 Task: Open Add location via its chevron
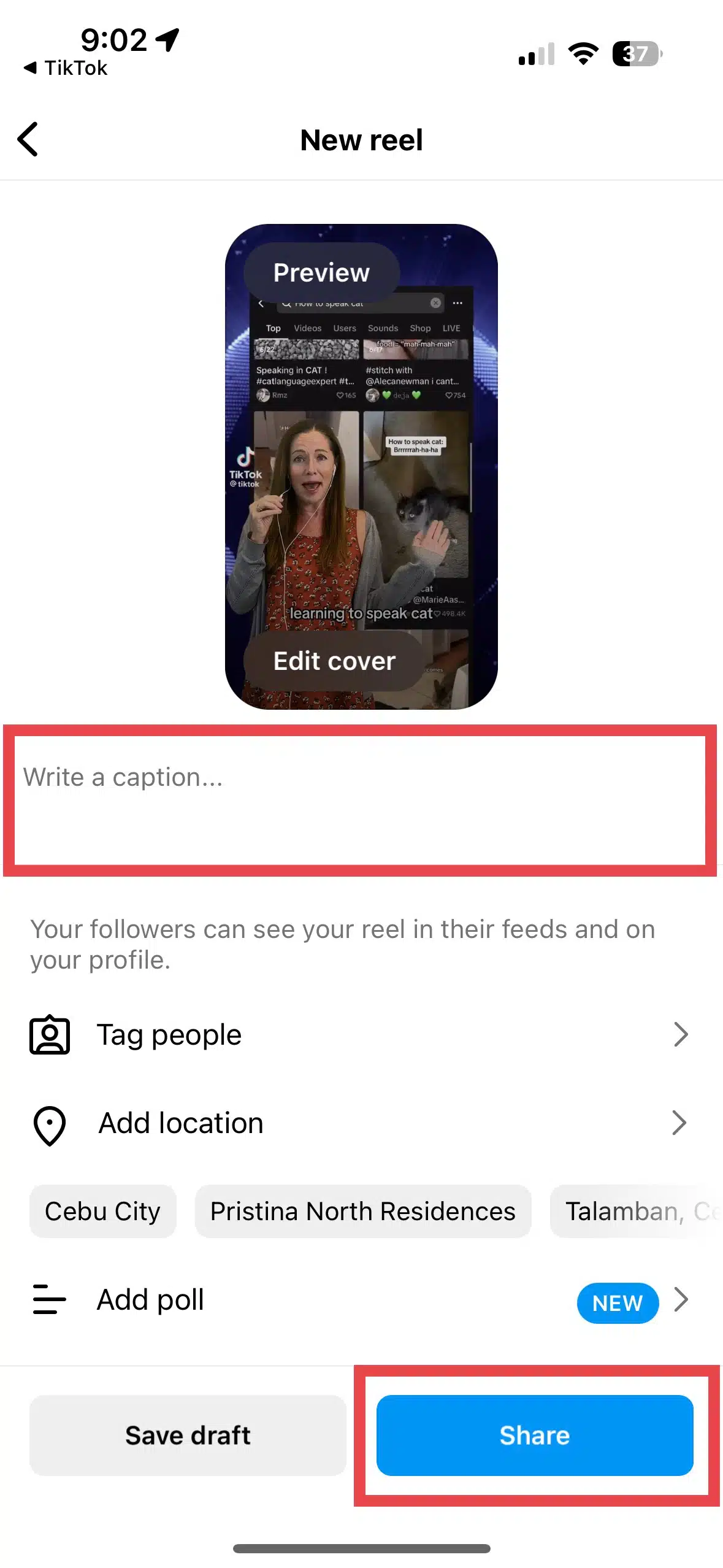679,1123
